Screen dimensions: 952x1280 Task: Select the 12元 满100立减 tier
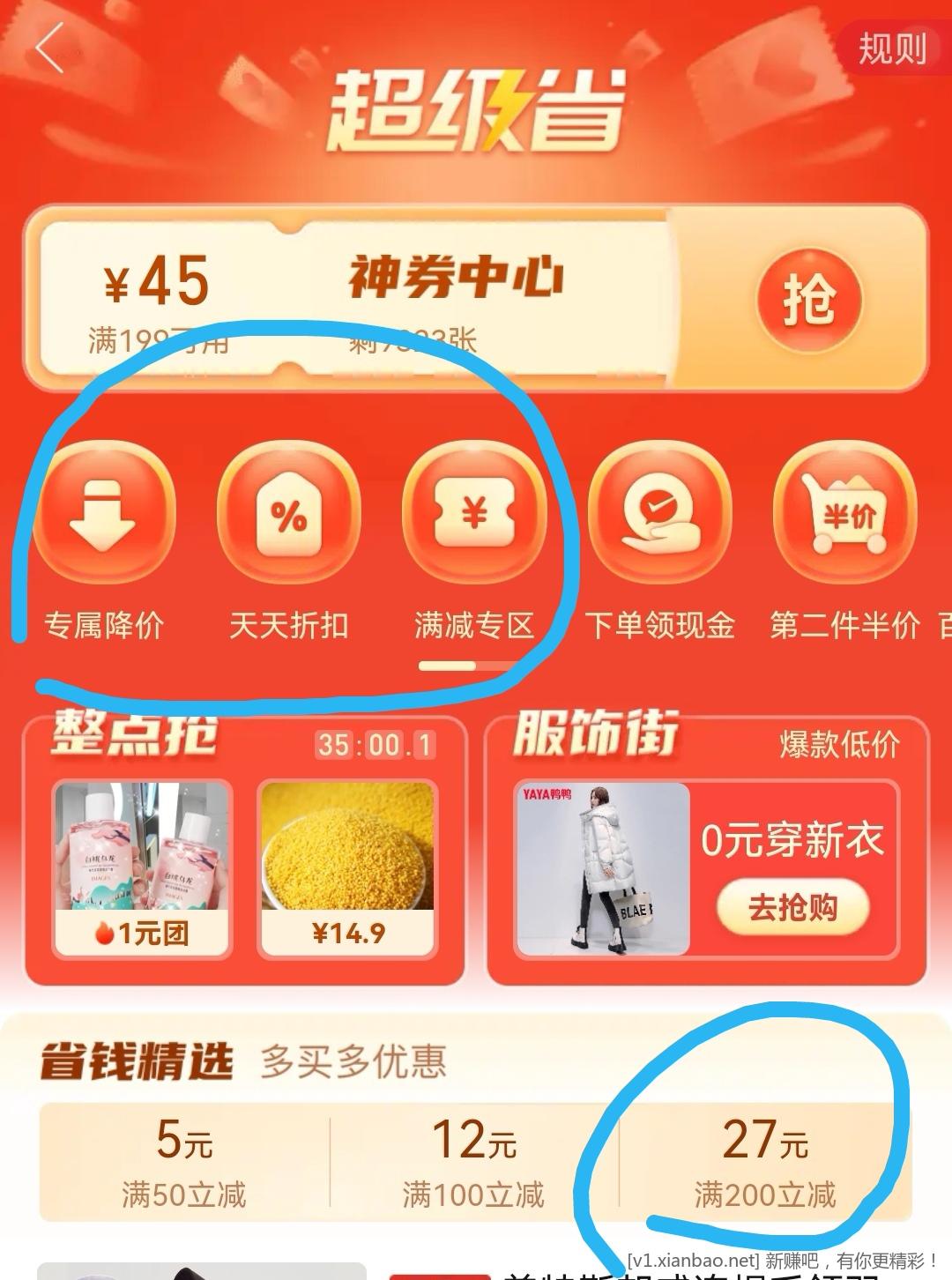click(473, 1161)
